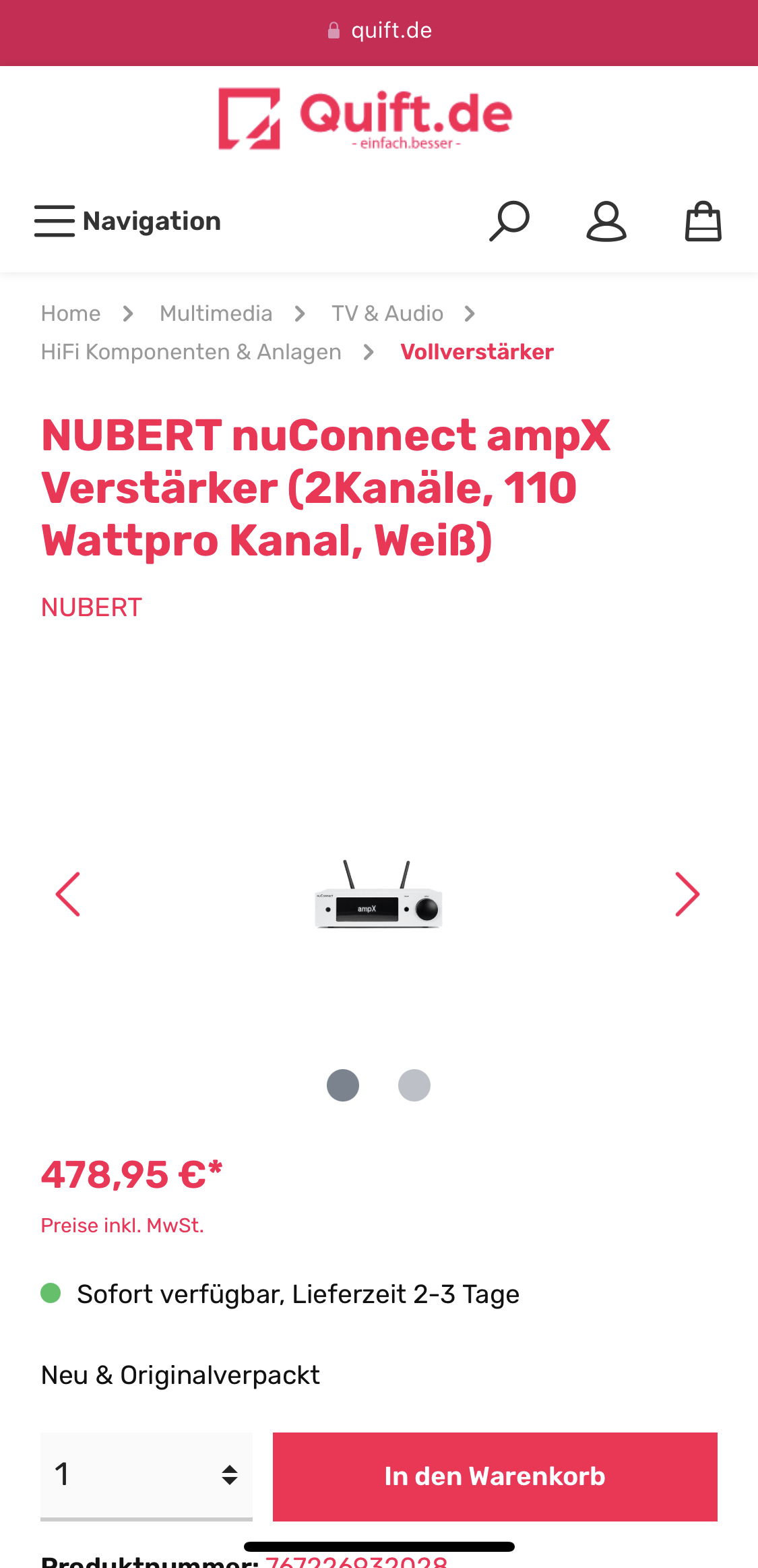Open the NUBERT brand link

tap(92, 607)
